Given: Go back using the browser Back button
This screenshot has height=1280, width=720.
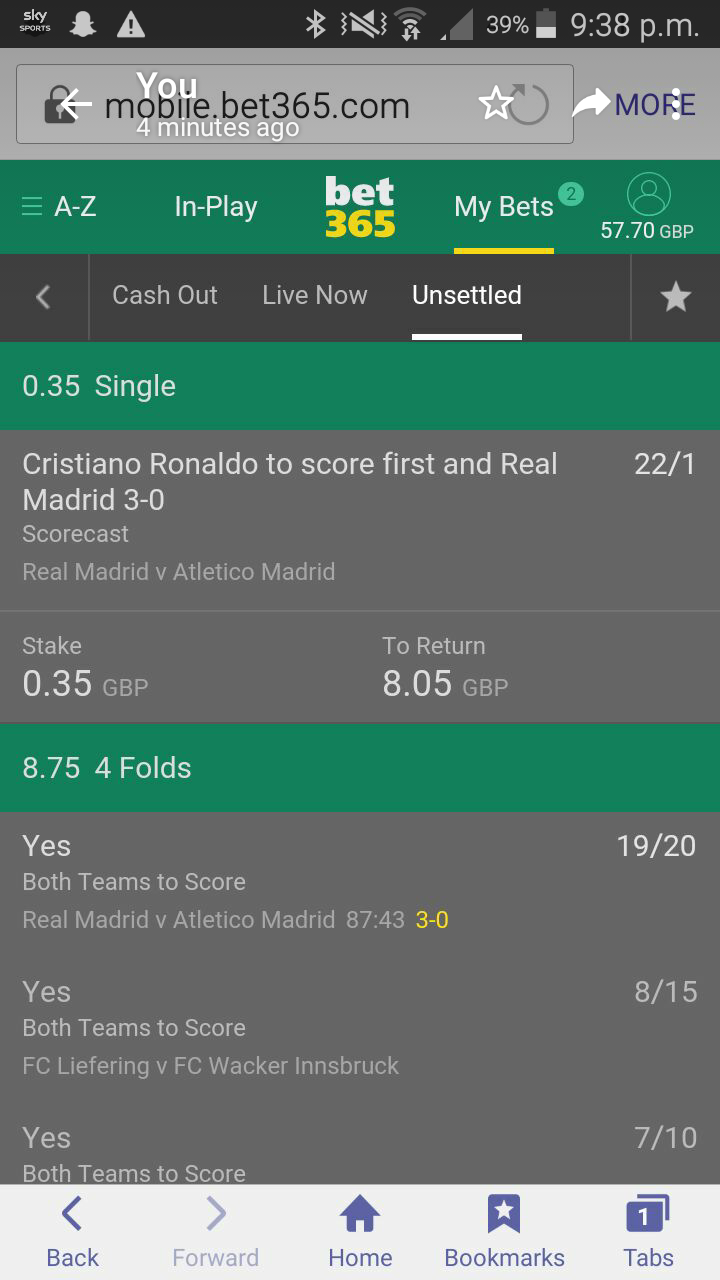Looking at the screenshot, I should coord(72,1232).
